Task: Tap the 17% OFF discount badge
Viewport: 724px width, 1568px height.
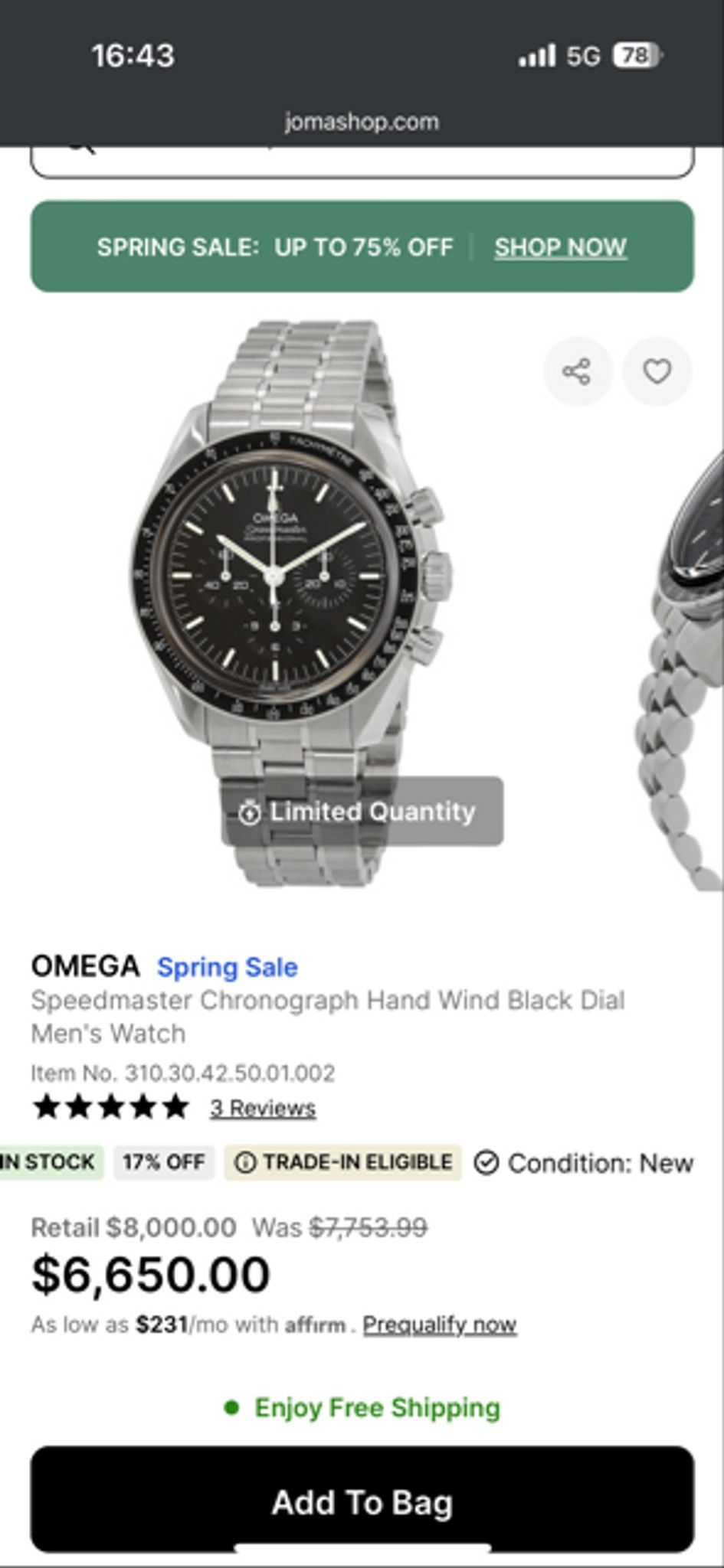Action: coord(164,1162)
